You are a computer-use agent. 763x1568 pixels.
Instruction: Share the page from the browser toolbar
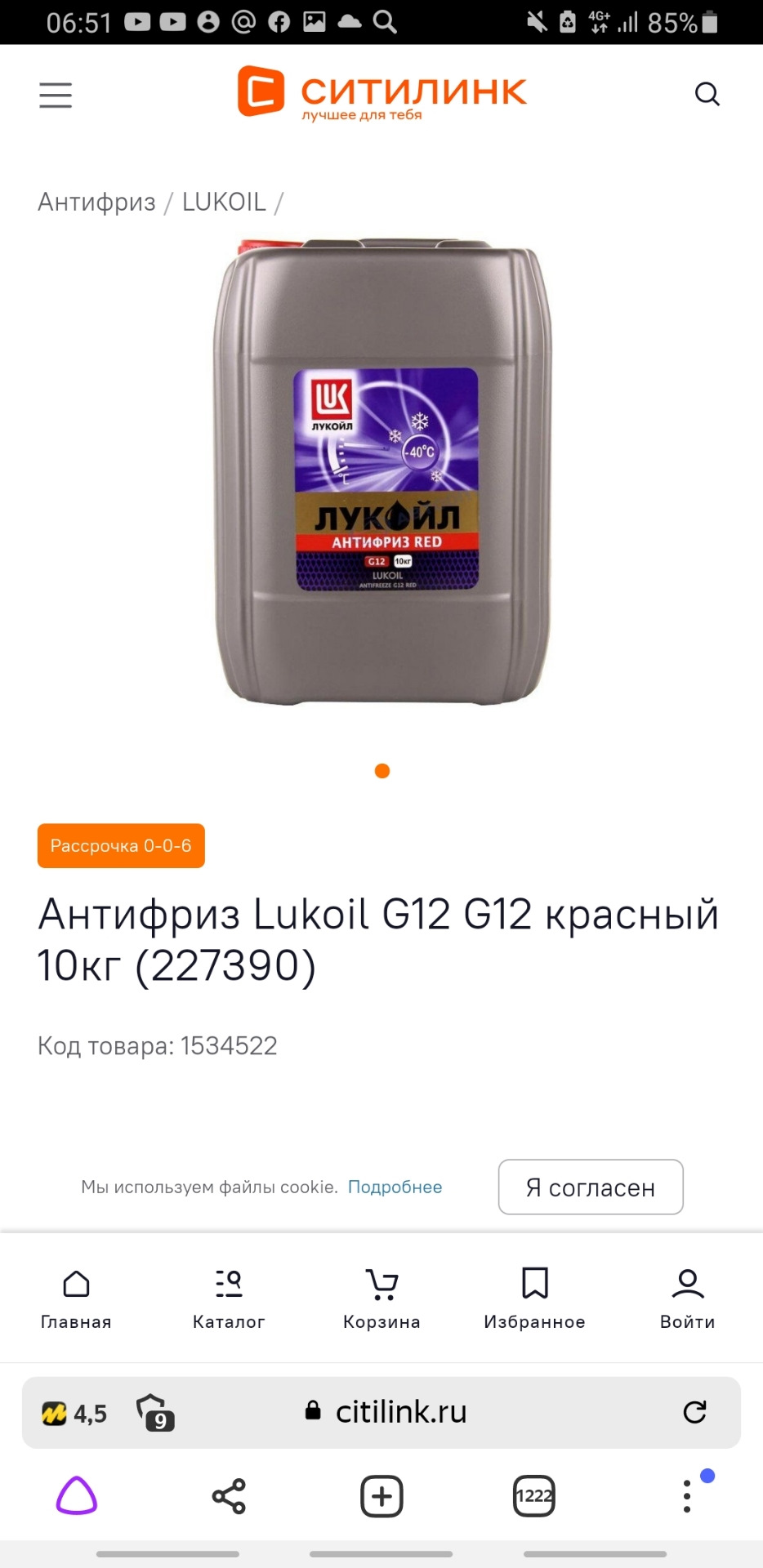pos(229,1496)
